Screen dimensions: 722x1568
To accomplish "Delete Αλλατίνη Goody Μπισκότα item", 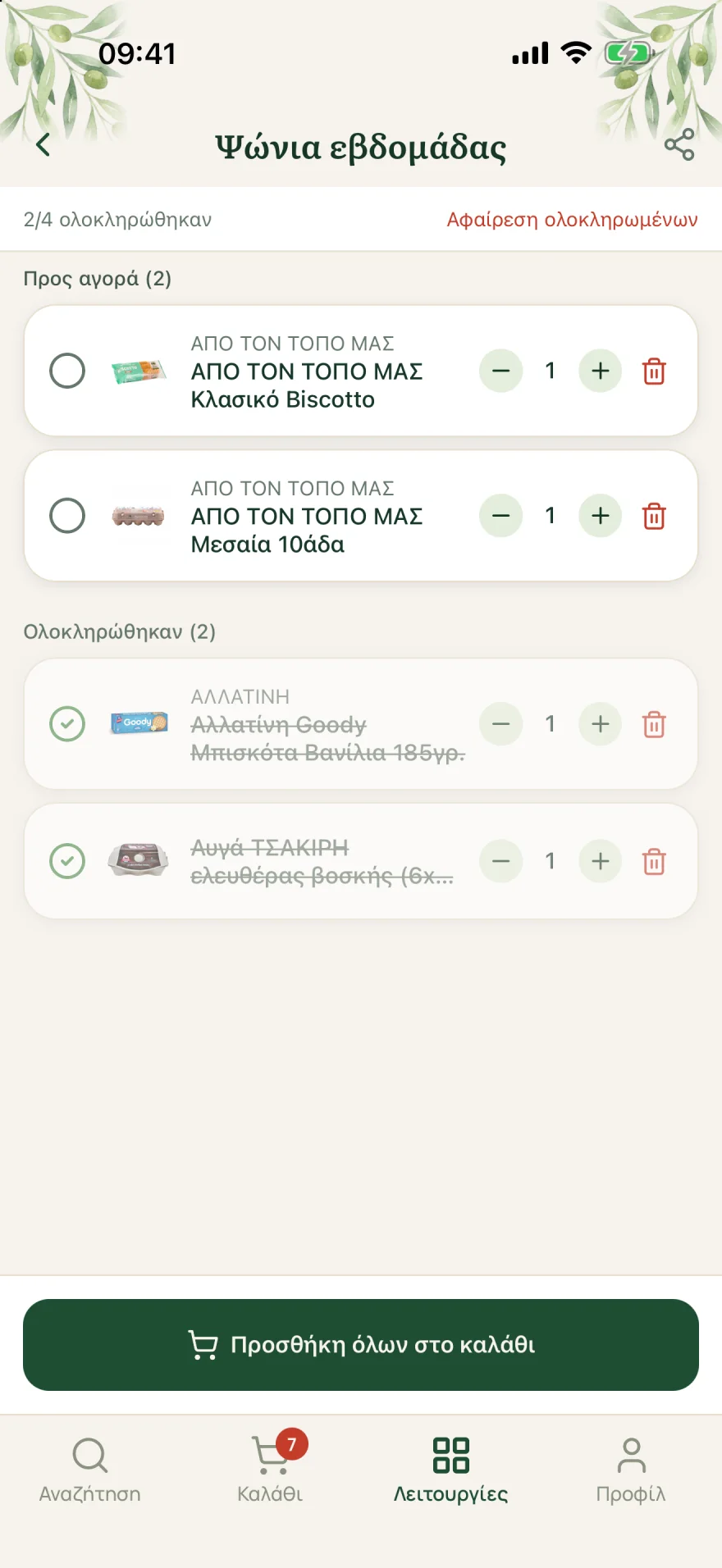I will click(x=654, y=724).
